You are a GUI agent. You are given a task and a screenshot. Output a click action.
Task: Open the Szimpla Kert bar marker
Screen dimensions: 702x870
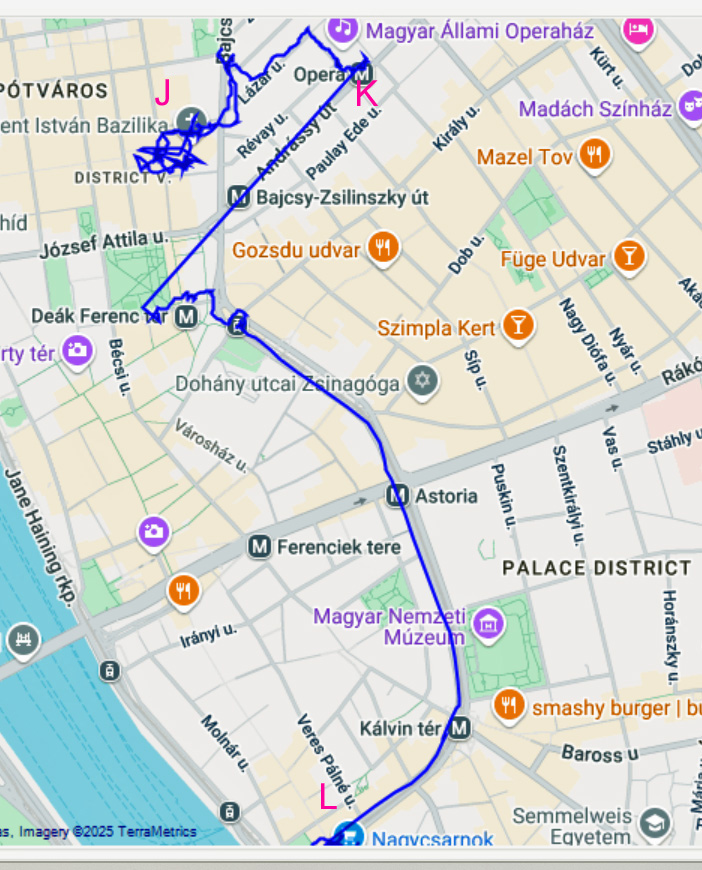pyautogui.click(x=518, y=323)
